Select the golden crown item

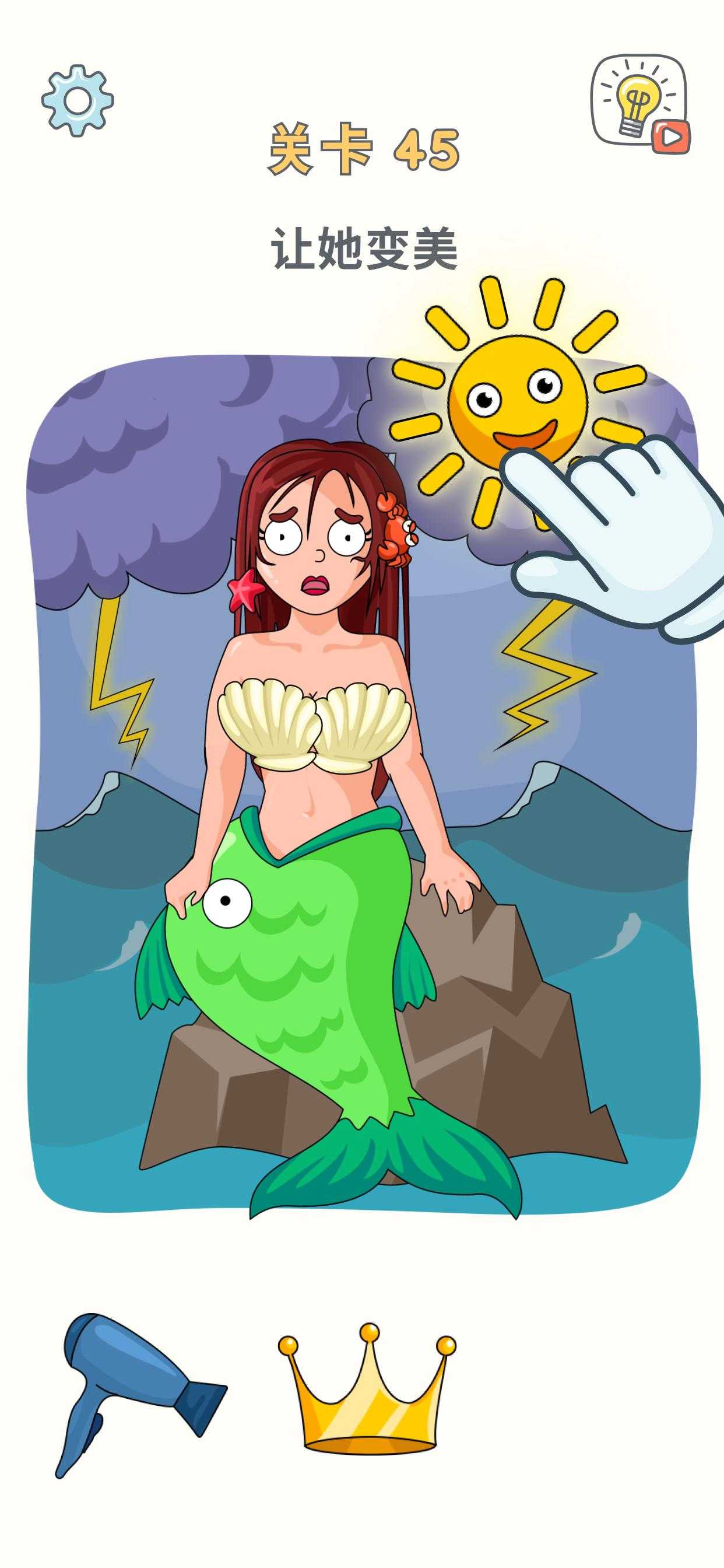click(367, 1389)
